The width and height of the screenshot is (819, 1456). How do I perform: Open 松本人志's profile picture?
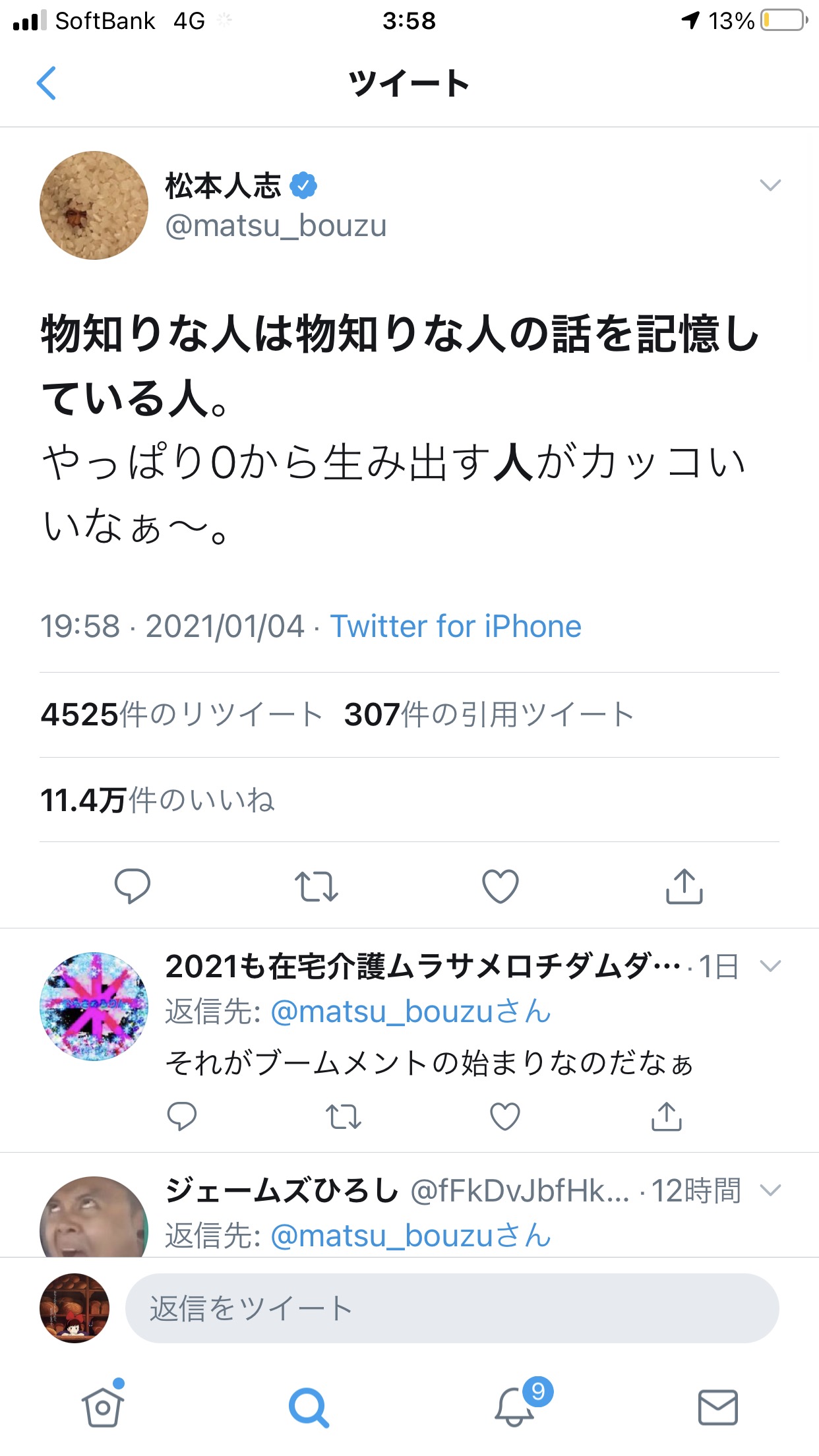coord(94,205)
